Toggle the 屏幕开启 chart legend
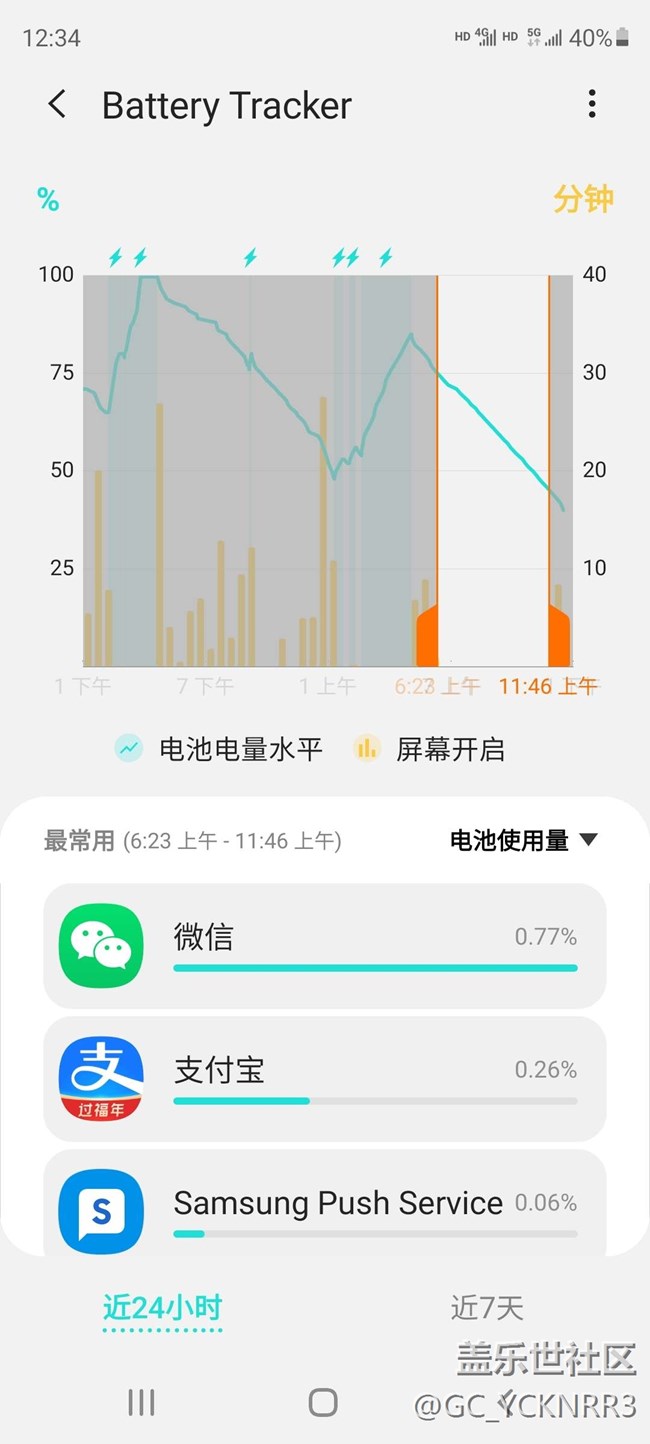650x1444 pixels. pos(430,749)
